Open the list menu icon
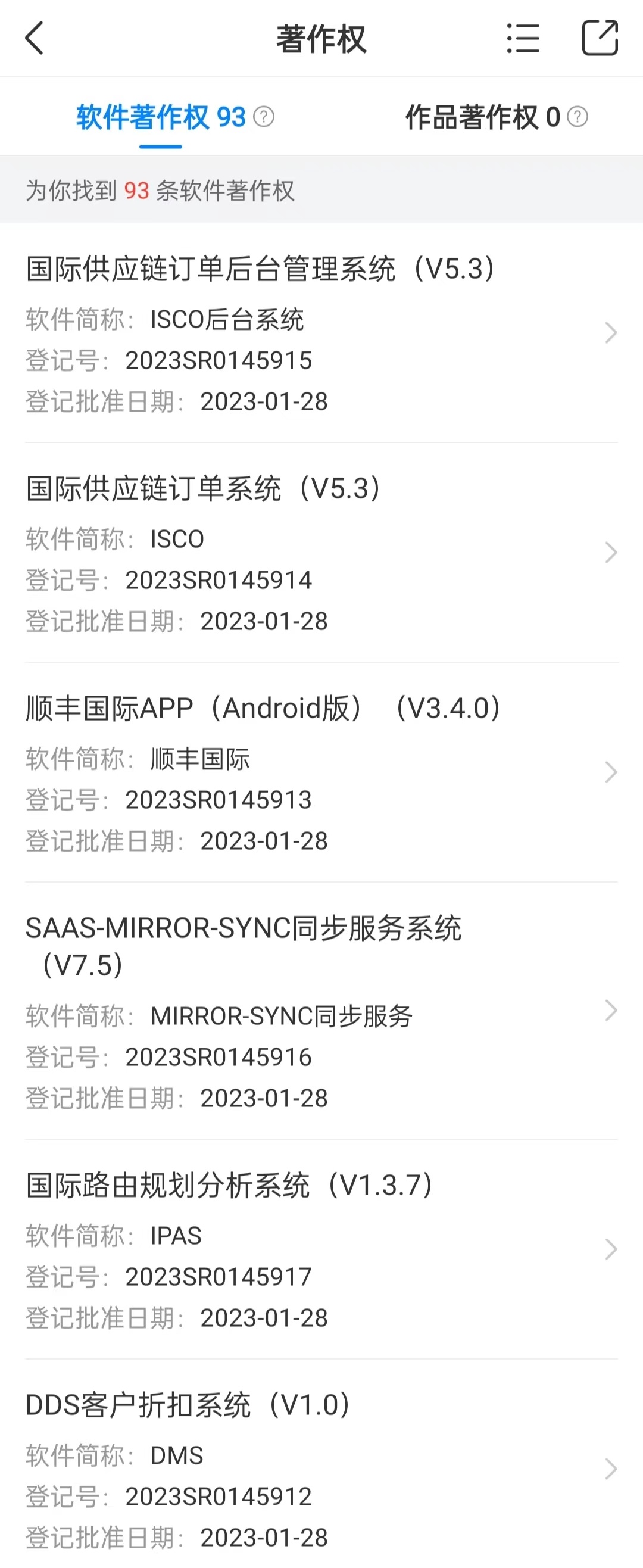 point(523,38)
